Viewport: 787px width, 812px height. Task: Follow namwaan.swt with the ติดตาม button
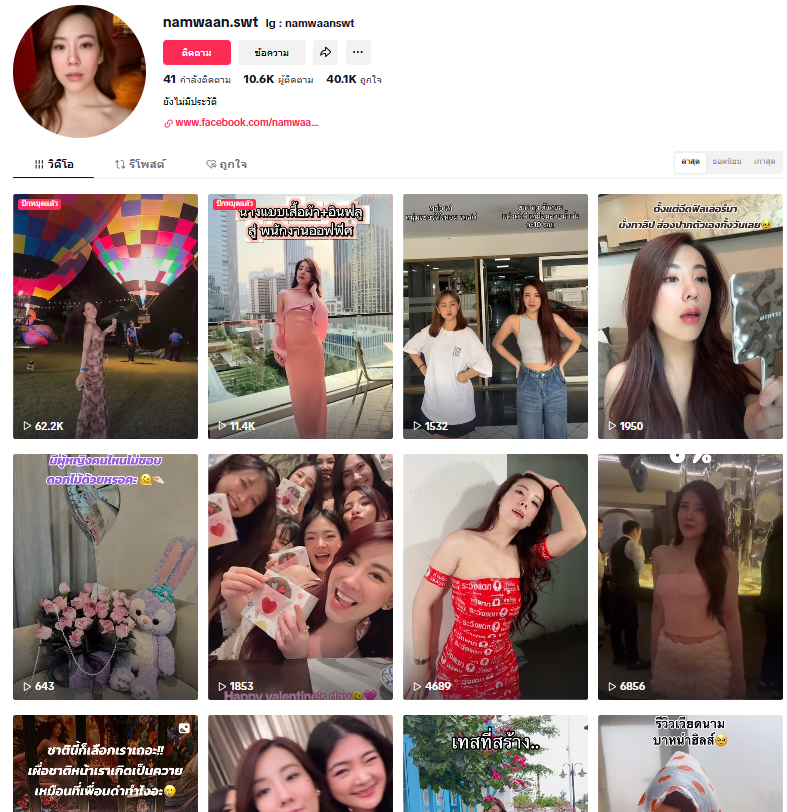click(x=197, y=52)
